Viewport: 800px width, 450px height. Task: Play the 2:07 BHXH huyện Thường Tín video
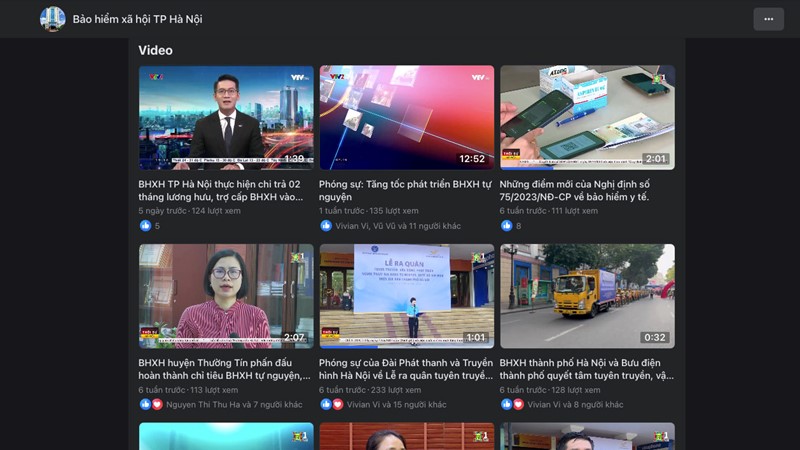tap(226, 296)
